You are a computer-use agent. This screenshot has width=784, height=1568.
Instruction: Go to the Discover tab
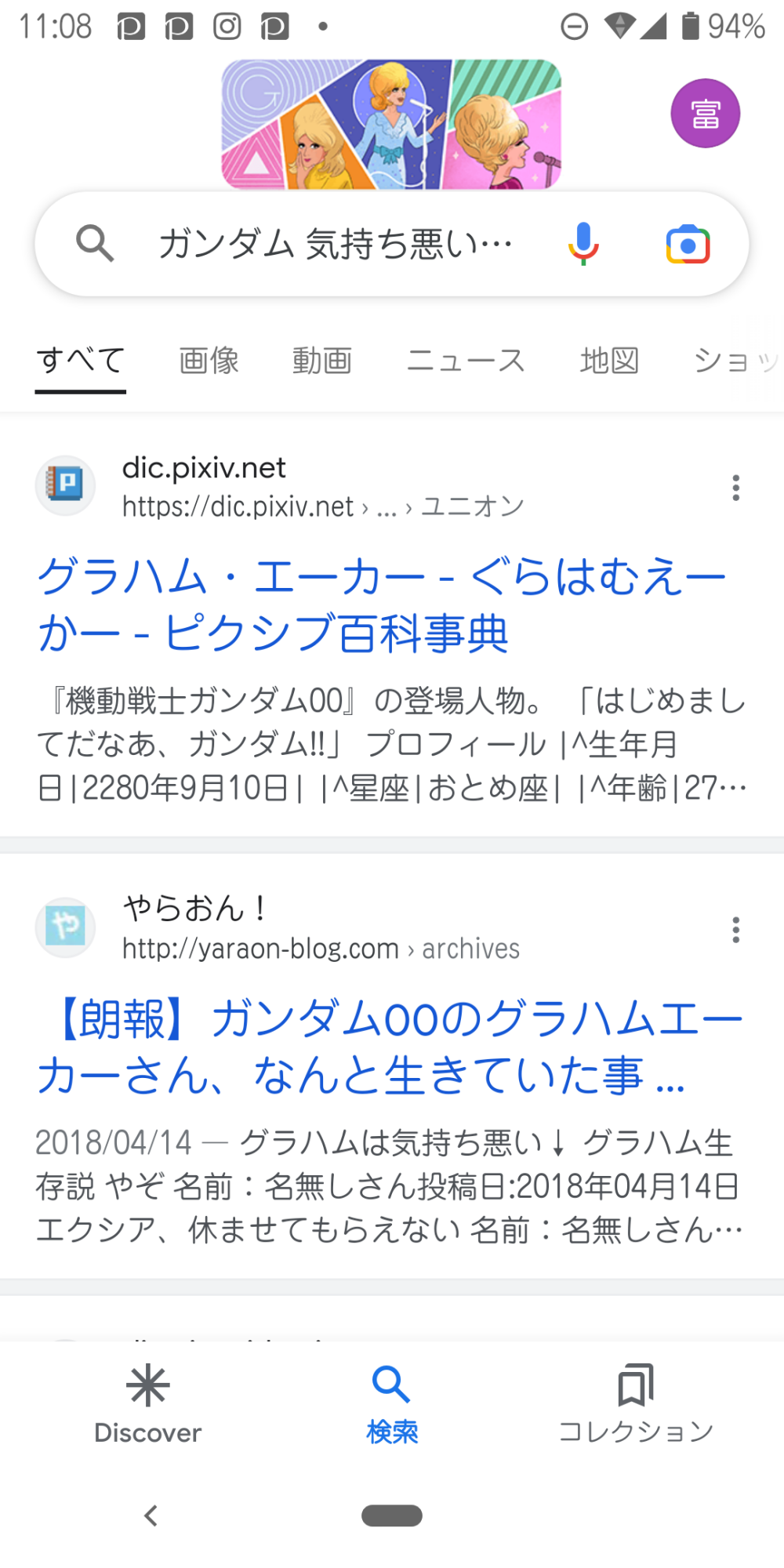(147, 1403)
